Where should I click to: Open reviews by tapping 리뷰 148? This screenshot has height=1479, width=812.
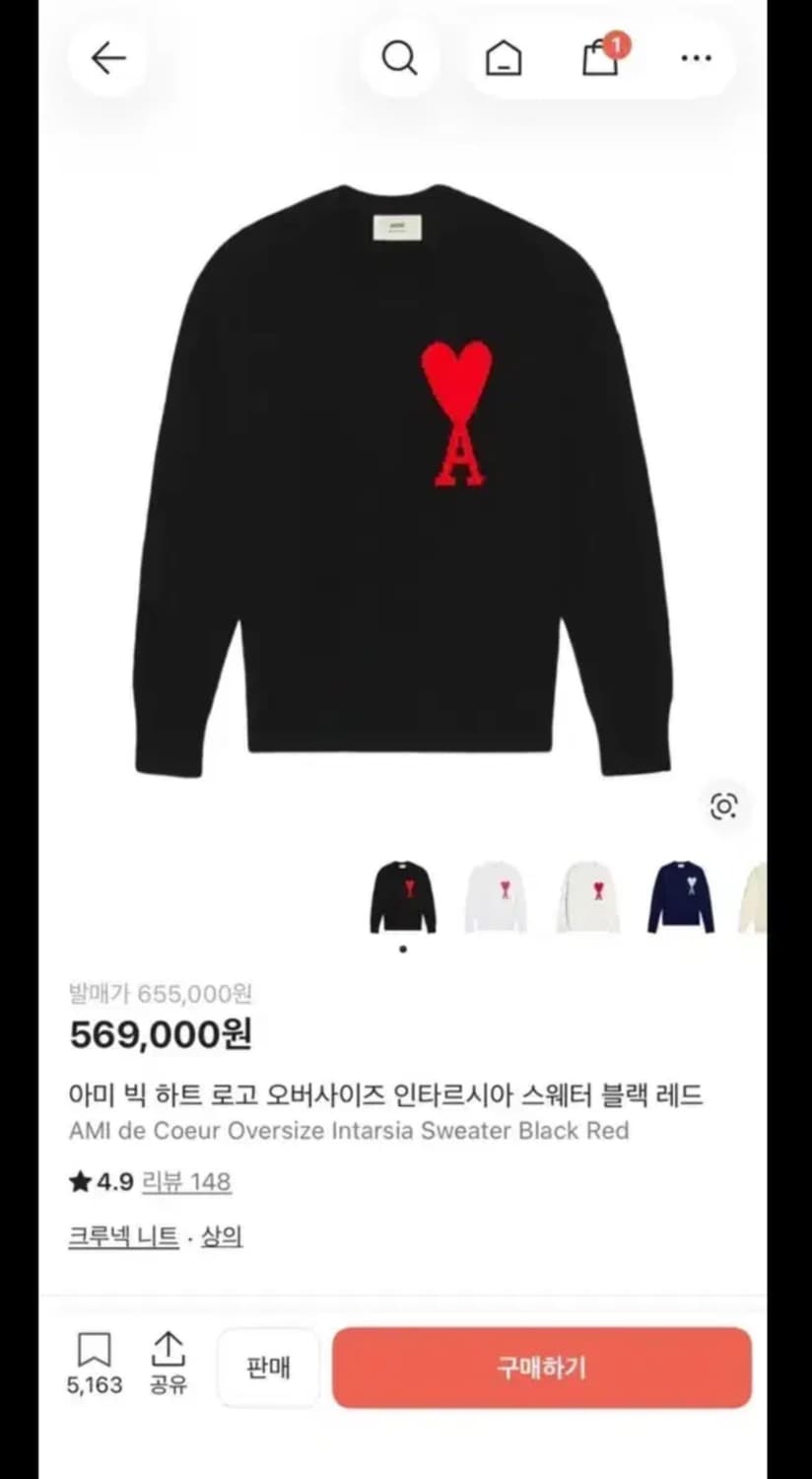point(187,1181)
